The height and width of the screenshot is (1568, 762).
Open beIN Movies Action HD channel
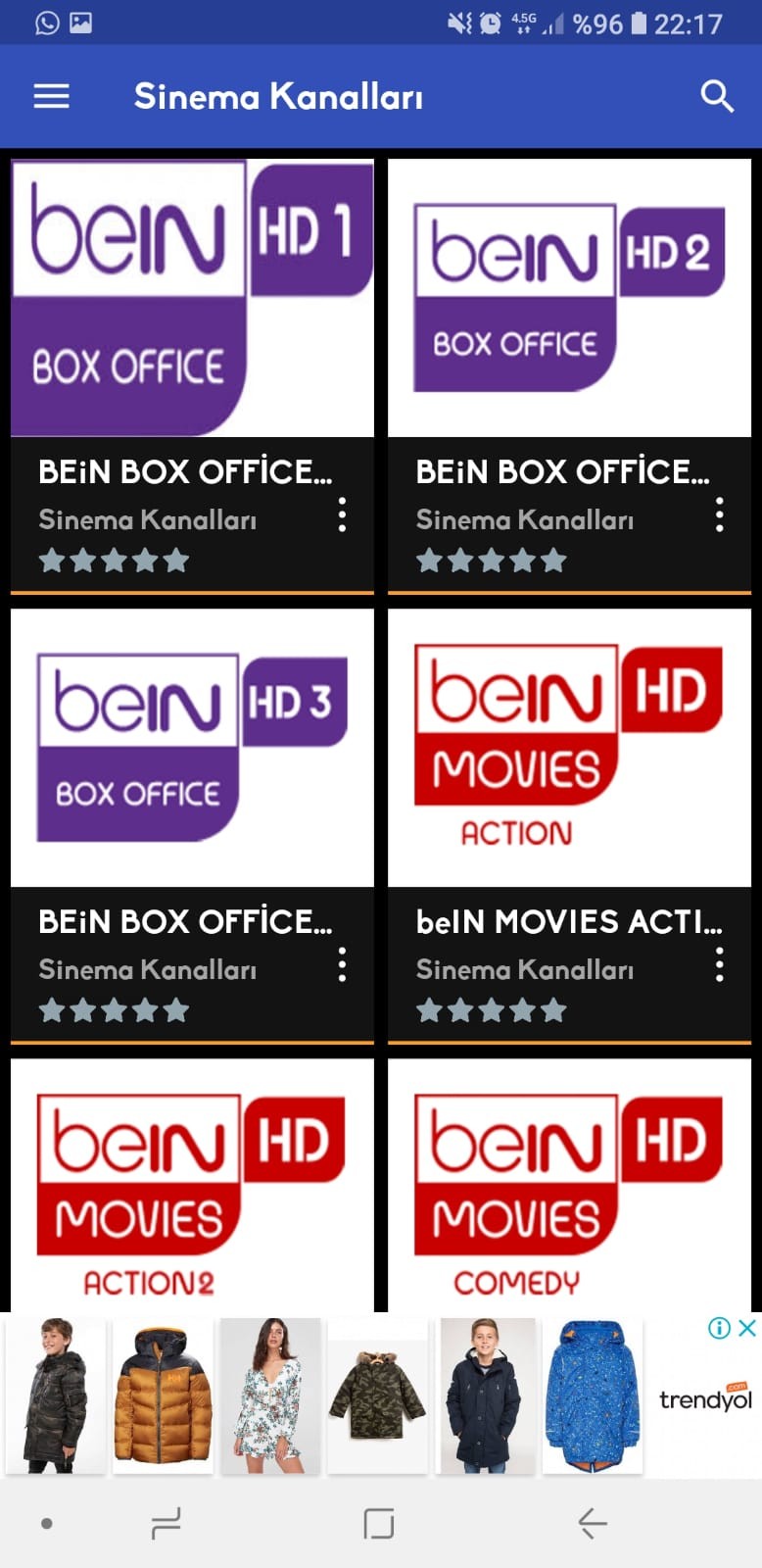[x=569, y=748]
